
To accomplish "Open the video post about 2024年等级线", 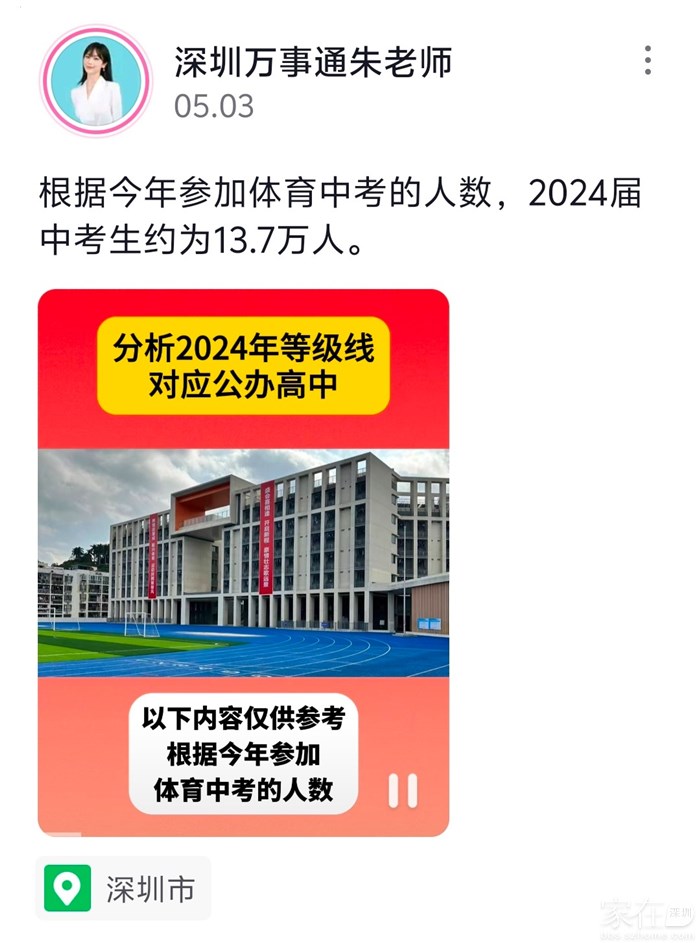I will (243, 560).
